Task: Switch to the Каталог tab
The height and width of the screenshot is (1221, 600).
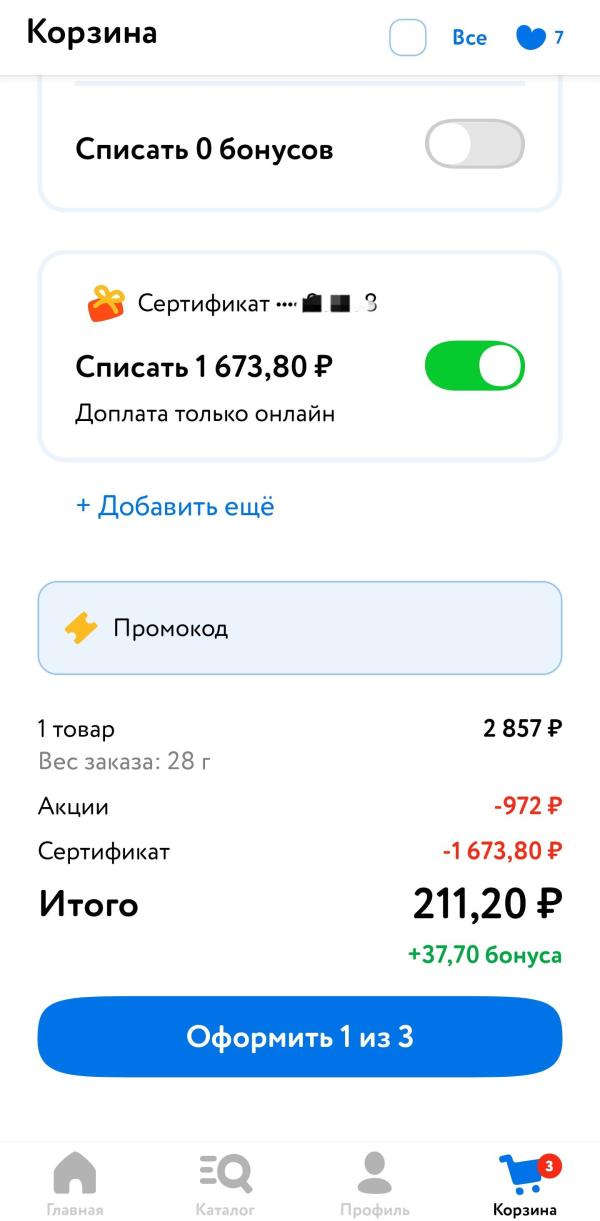Action: coord(225,1183)
